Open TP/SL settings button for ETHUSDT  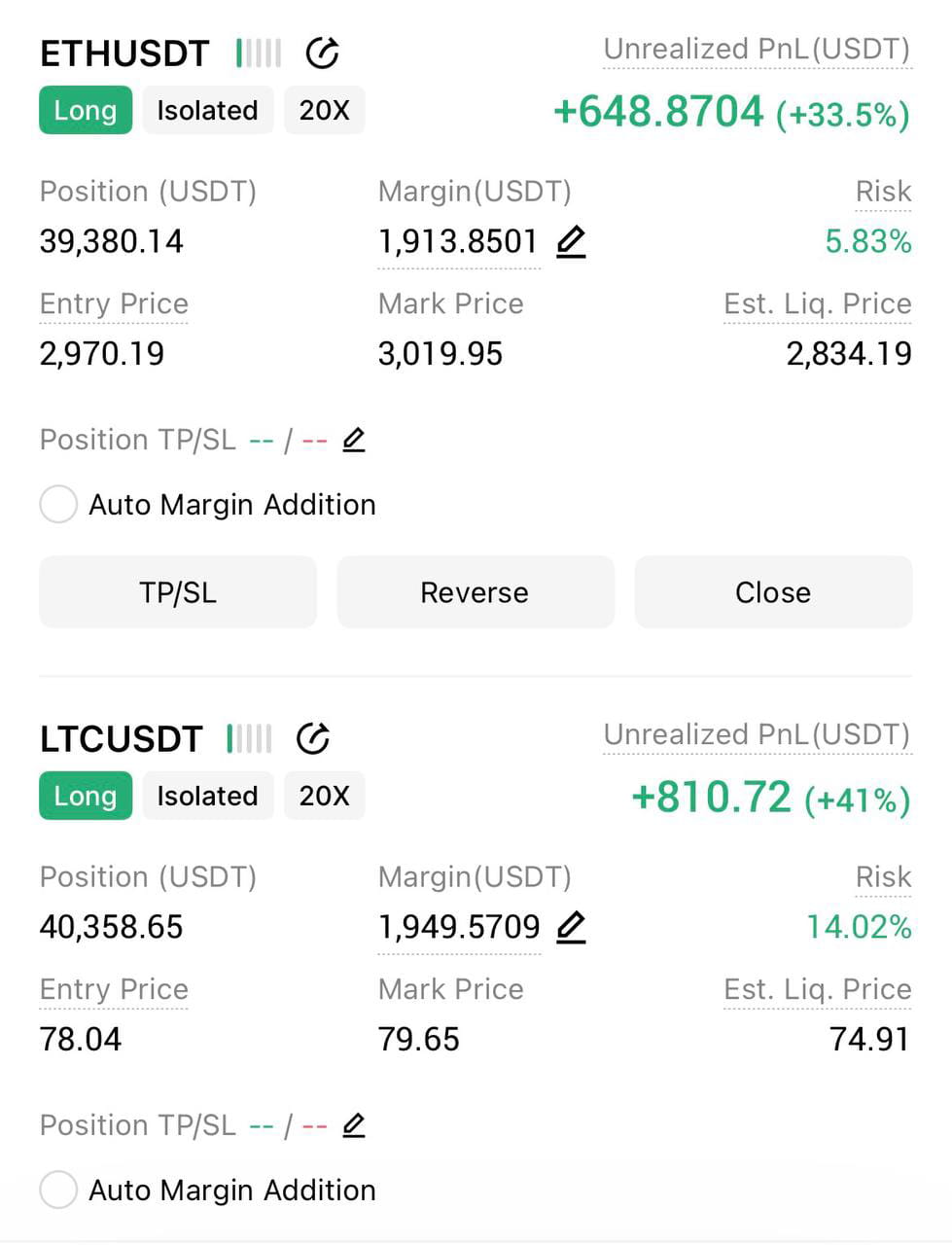tap(178, 592)
